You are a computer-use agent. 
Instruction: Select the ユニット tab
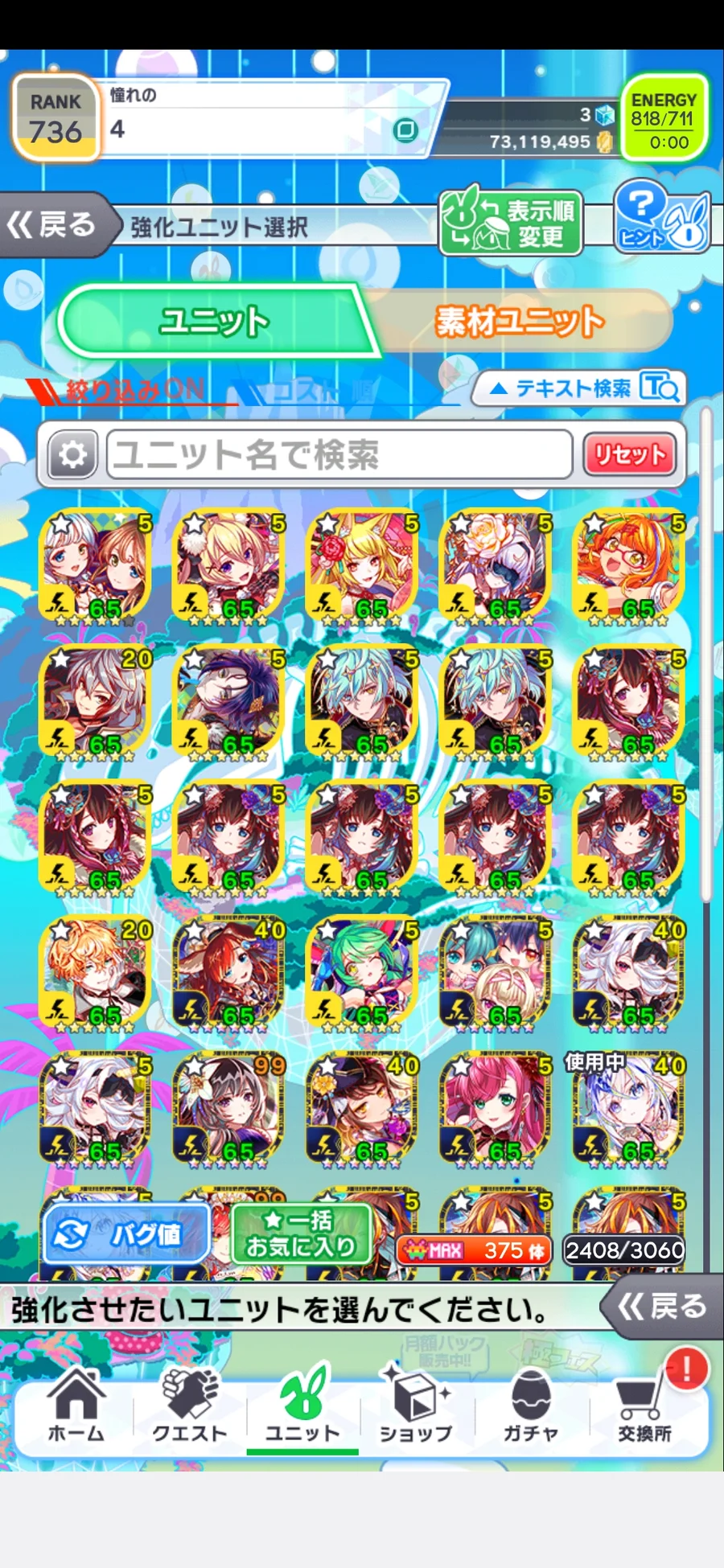(x=214, y=322)
